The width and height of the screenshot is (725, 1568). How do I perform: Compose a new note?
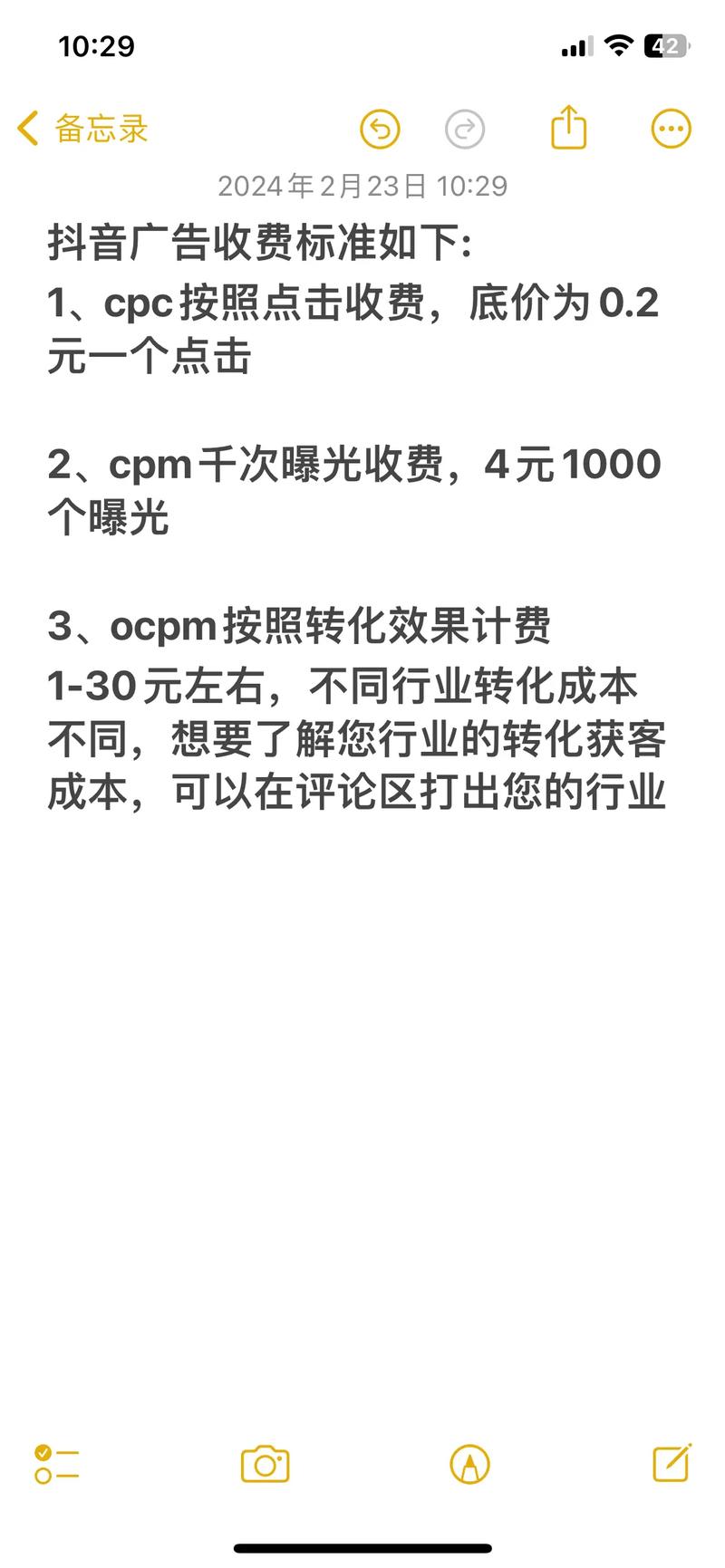pyautogui.click(x=672, y=1462)
